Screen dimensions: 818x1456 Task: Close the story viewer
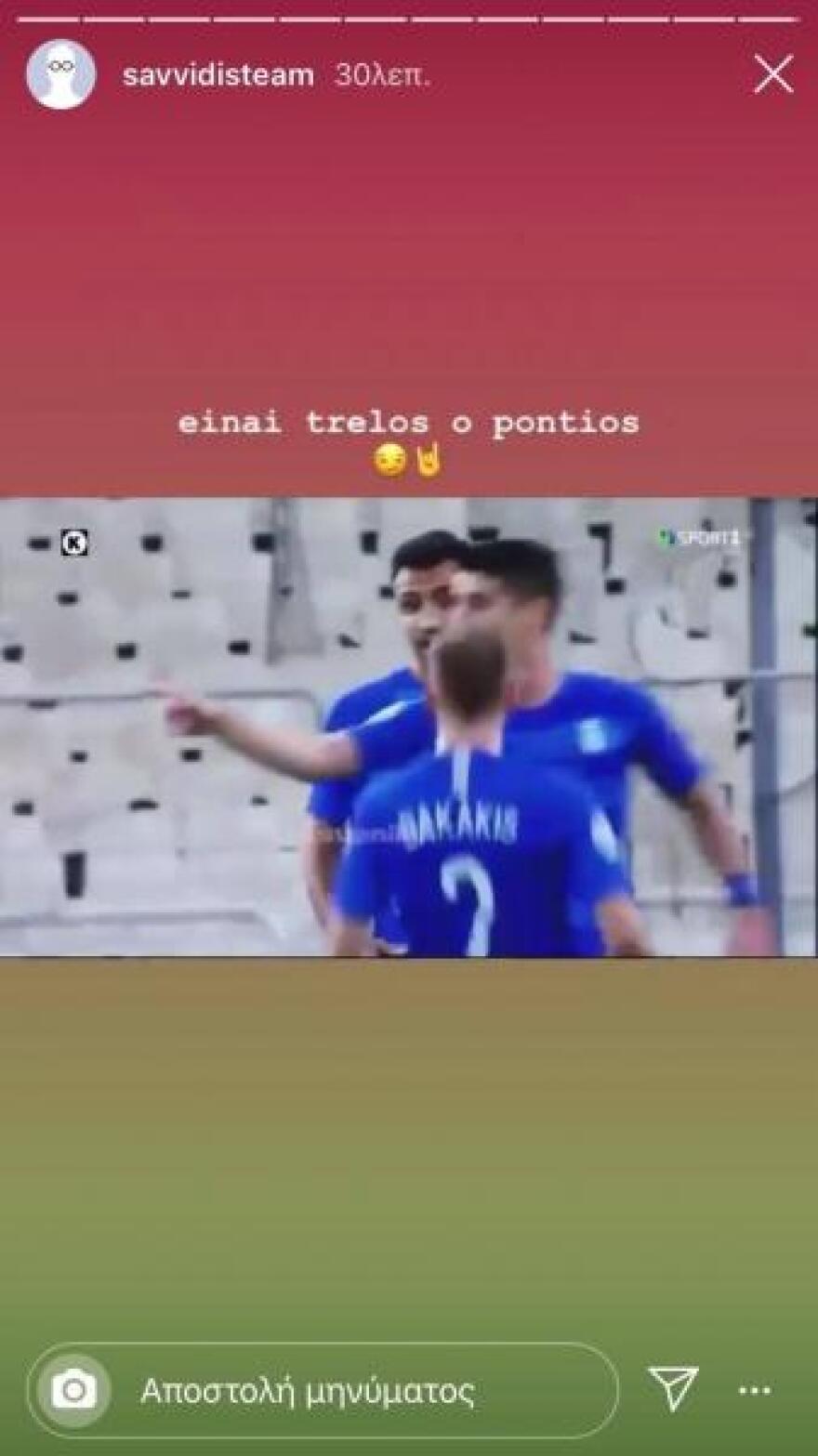(x=773, y=74)
